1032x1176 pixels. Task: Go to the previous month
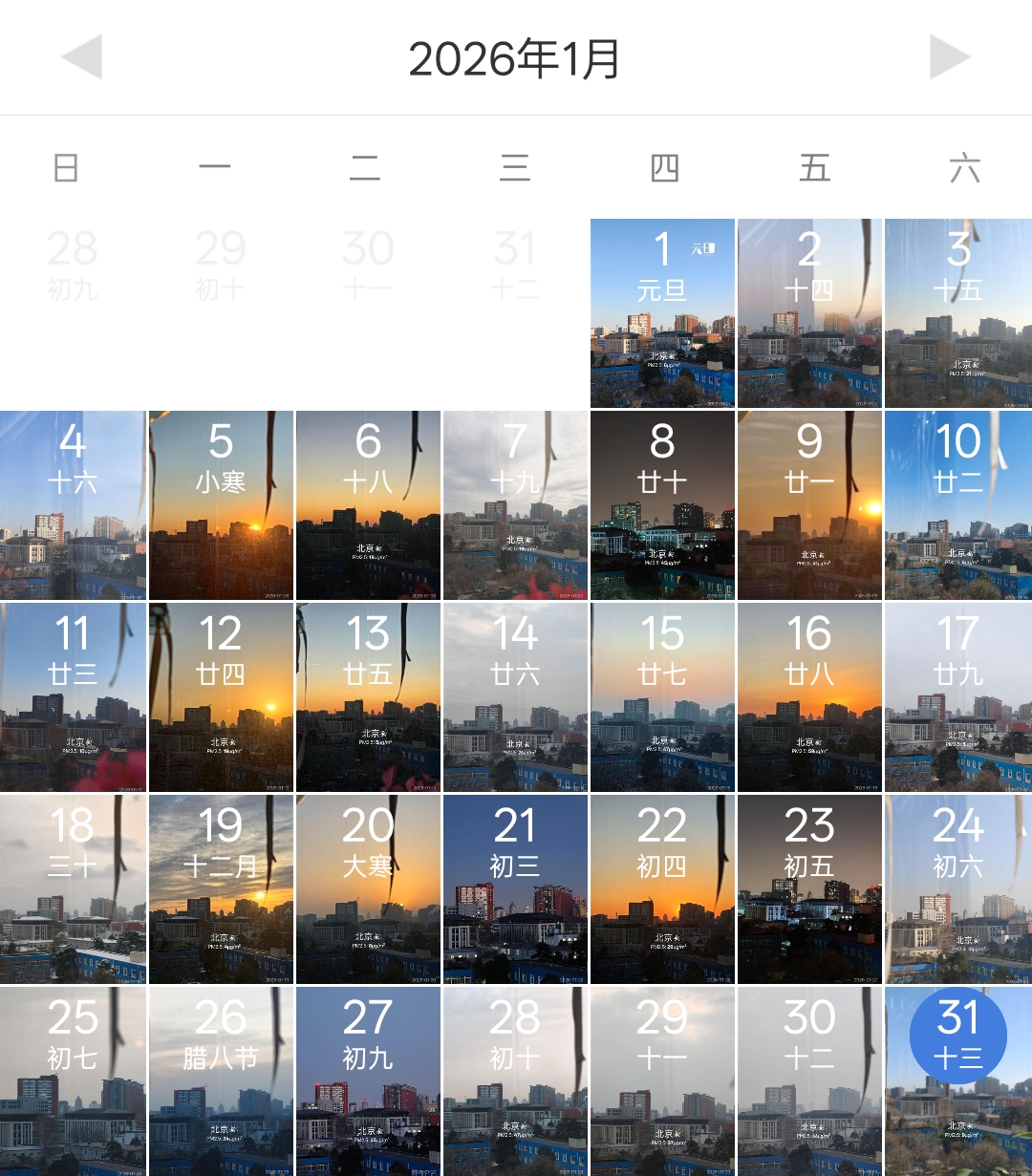[x=82, y=58]
